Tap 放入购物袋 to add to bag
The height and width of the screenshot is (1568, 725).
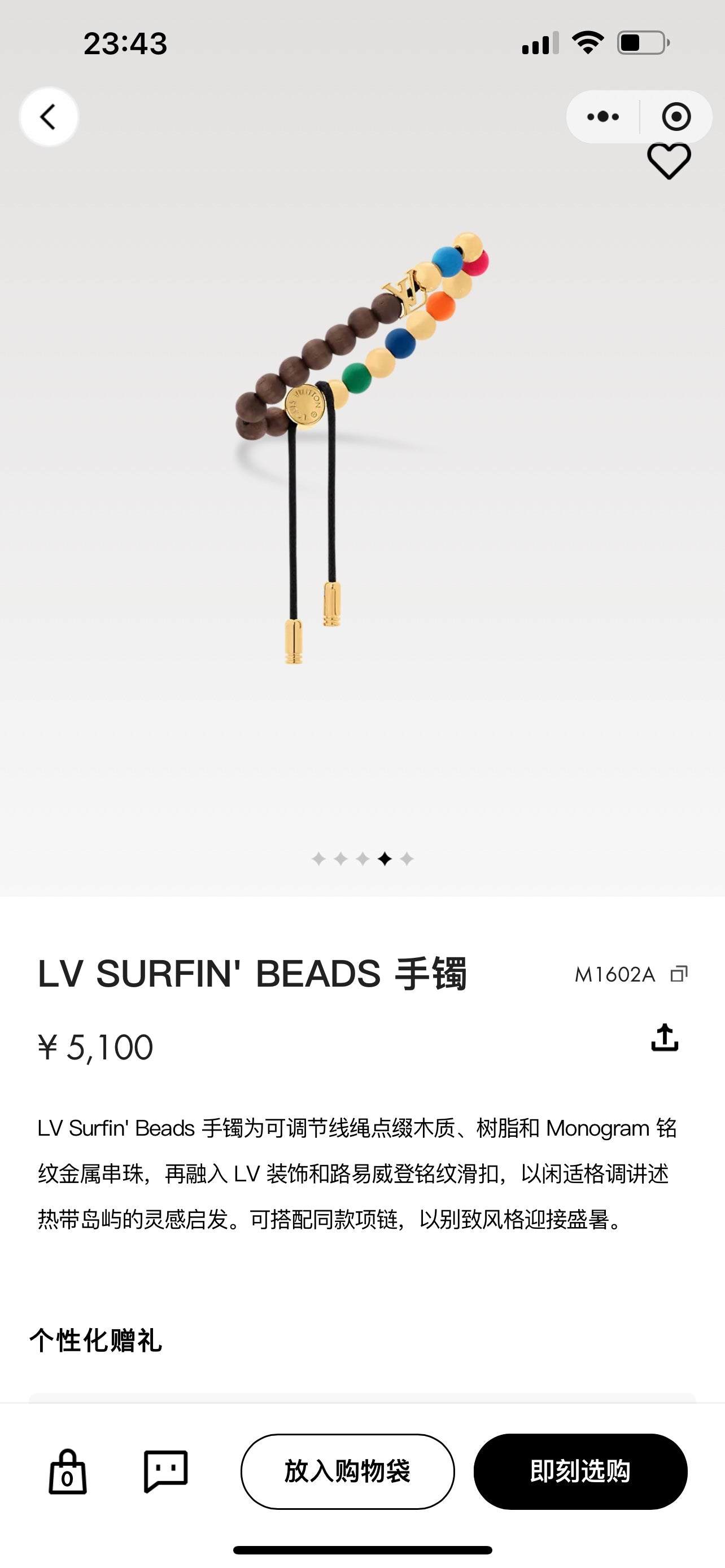click(347, 1472)
